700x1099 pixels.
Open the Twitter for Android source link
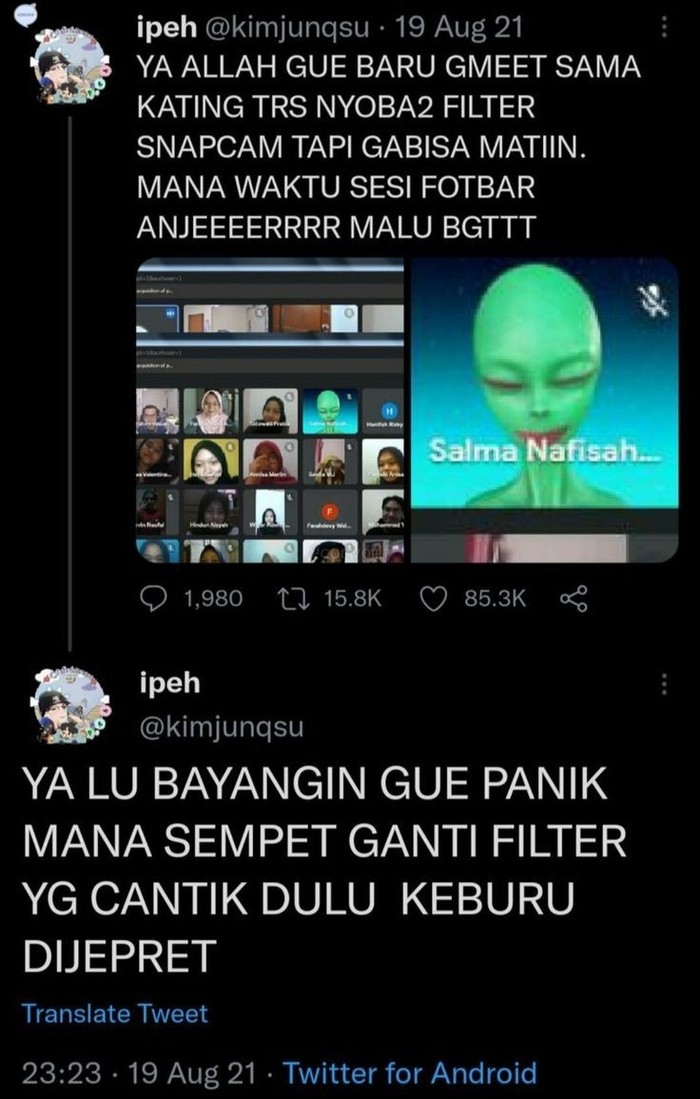click(x=411, y=1074)
